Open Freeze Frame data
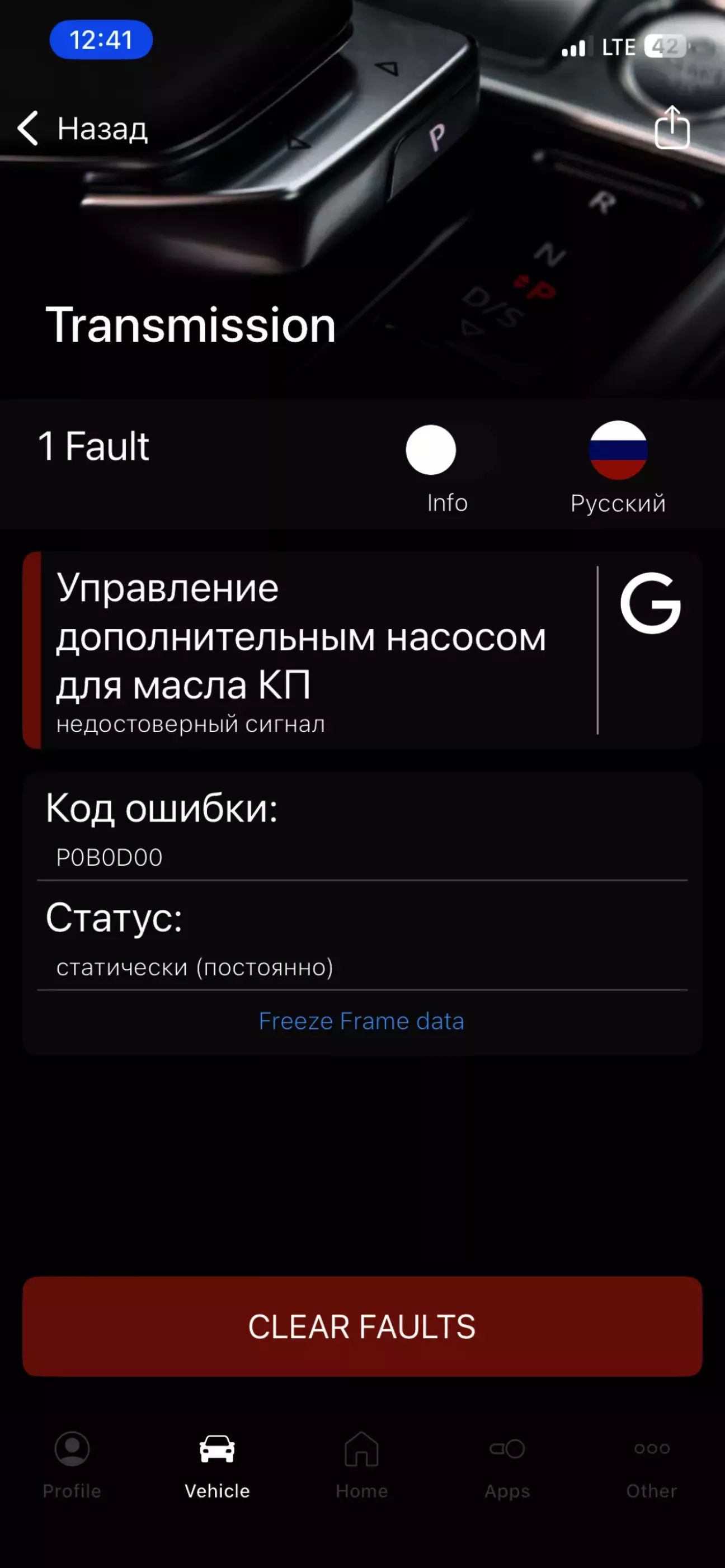The width and height of the screenshot is (725, 1568). tap(361, 1021)
